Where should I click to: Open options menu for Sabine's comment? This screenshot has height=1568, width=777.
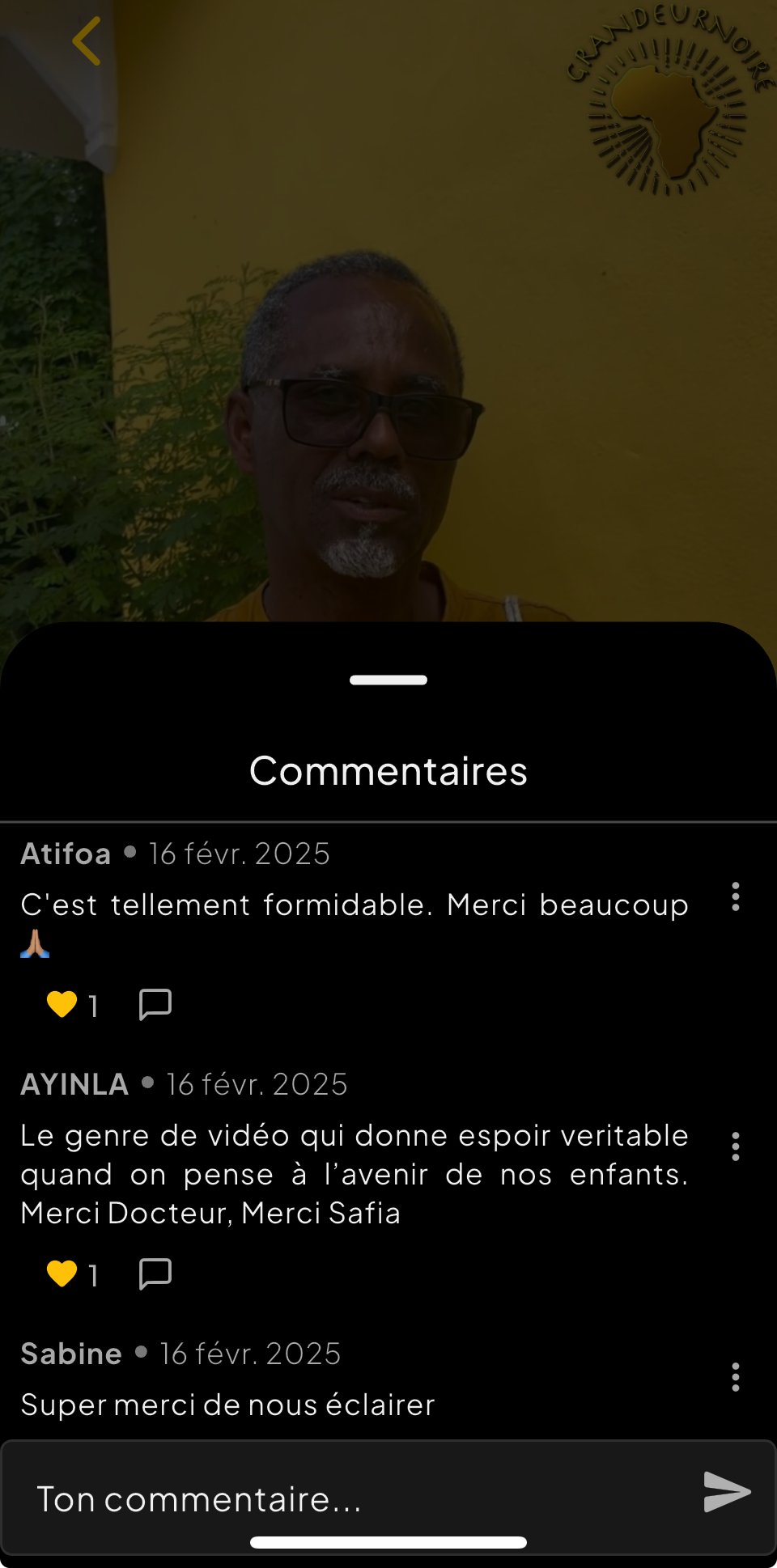pyautogui.click(x=735, y=1377)
